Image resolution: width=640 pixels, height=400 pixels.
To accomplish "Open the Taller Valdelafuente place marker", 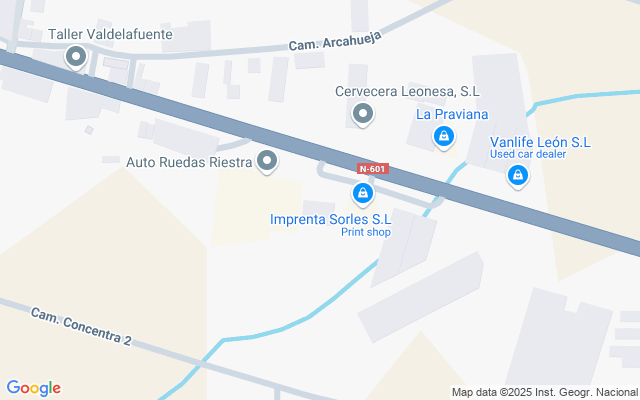I will point(76,56).
